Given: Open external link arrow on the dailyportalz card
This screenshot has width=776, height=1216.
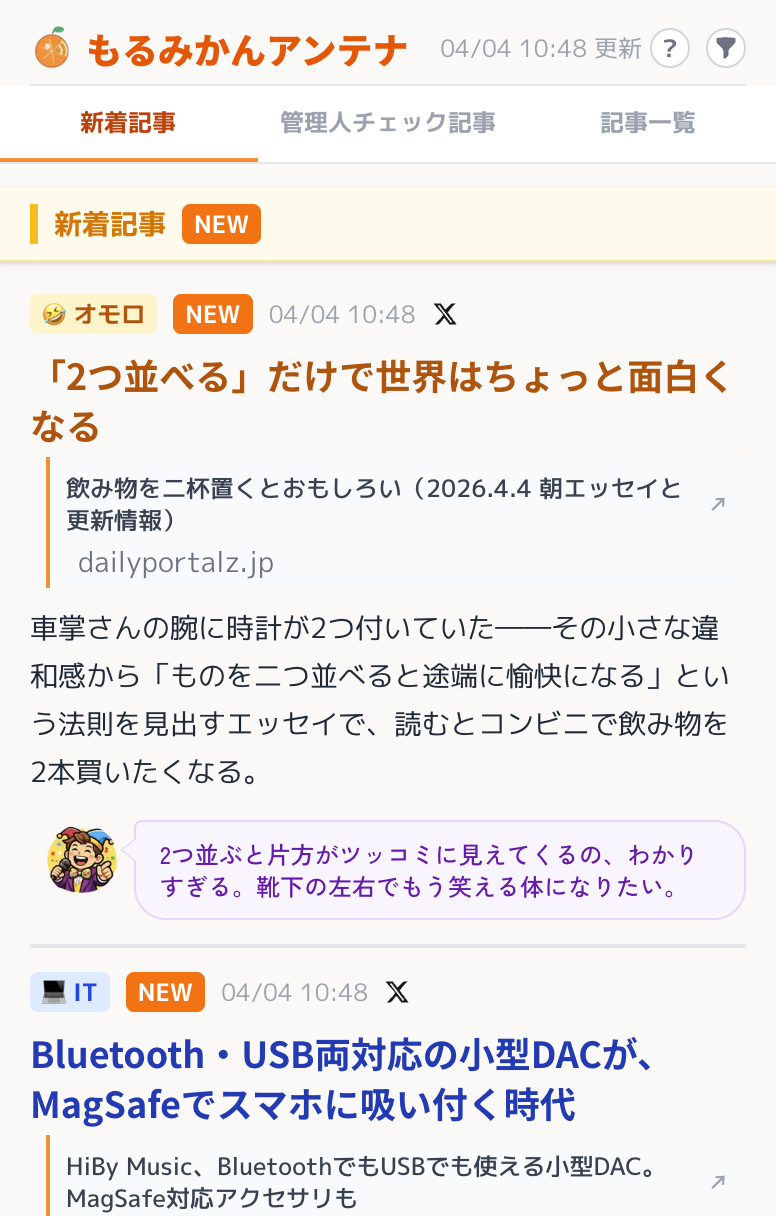Looking at the screenshot, I should (717, 505).
